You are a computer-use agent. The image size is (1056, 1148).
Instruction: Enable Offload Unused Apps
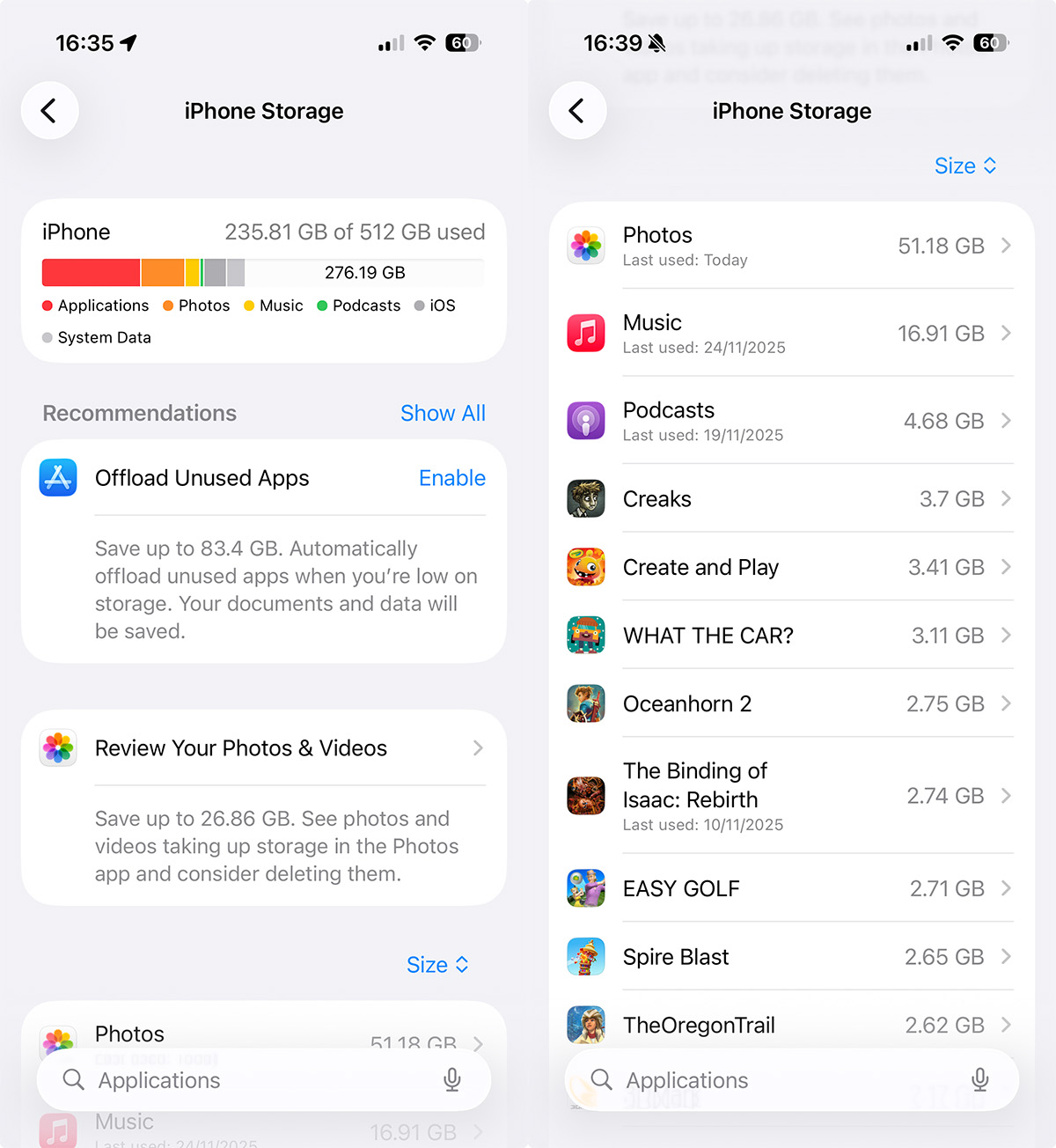pyautogui.click(x=451, y=478)
